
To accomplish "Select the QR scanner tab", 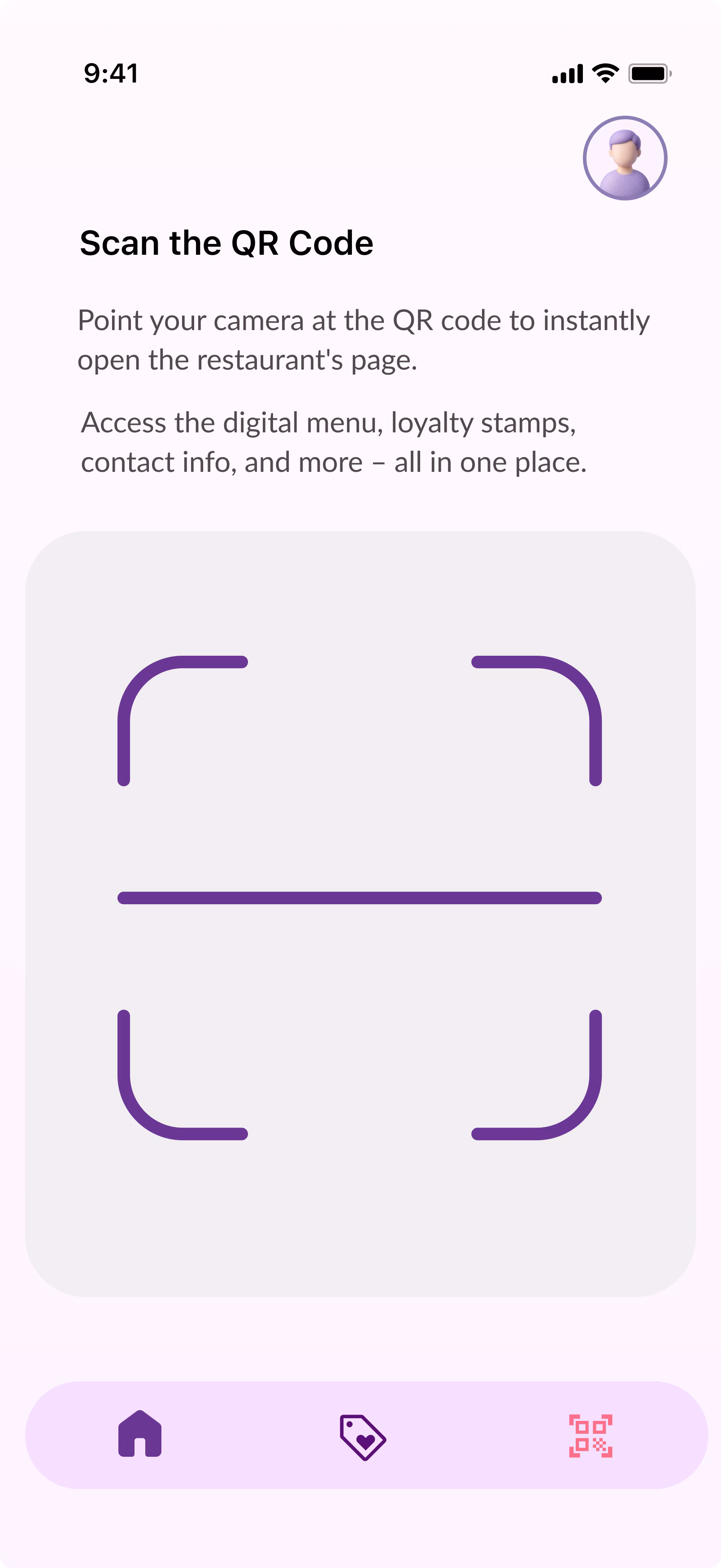I will point(590,1435).
